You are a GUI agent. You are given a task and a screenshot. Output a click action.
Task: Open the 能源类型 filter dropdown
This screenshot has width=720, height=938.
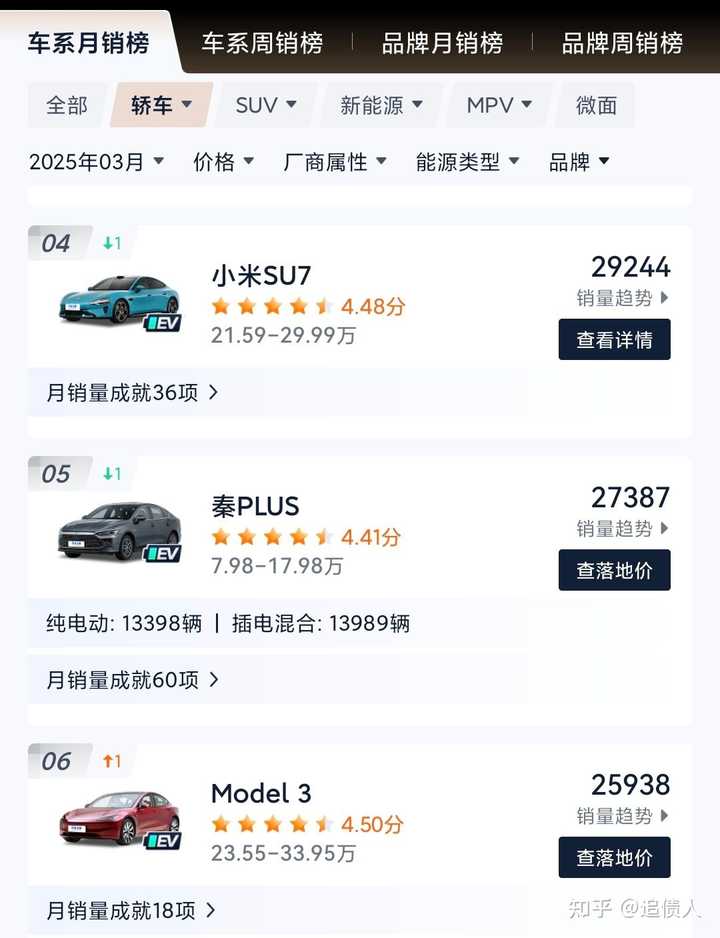point(467,162)
